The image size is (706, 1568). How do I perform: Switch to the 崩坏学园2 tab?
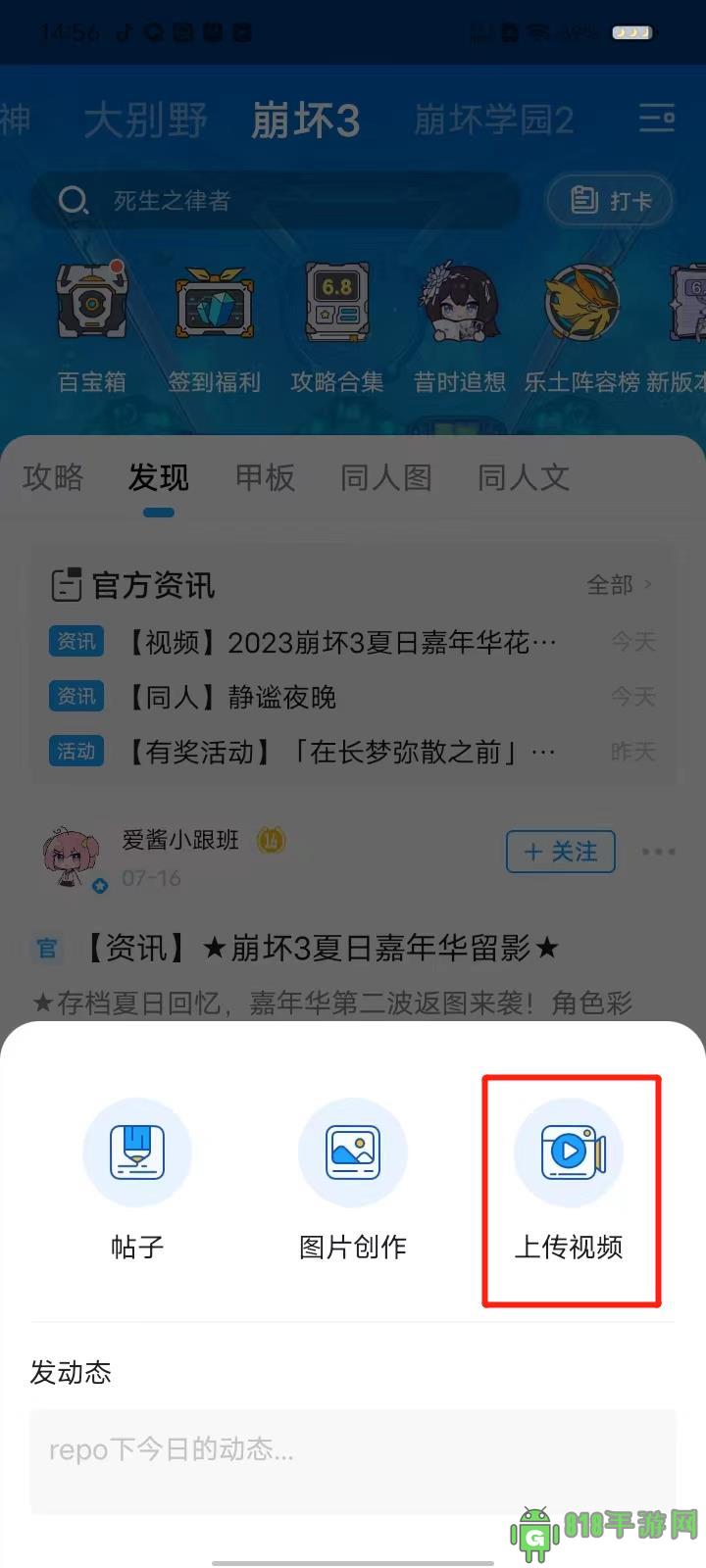[493, 121]
